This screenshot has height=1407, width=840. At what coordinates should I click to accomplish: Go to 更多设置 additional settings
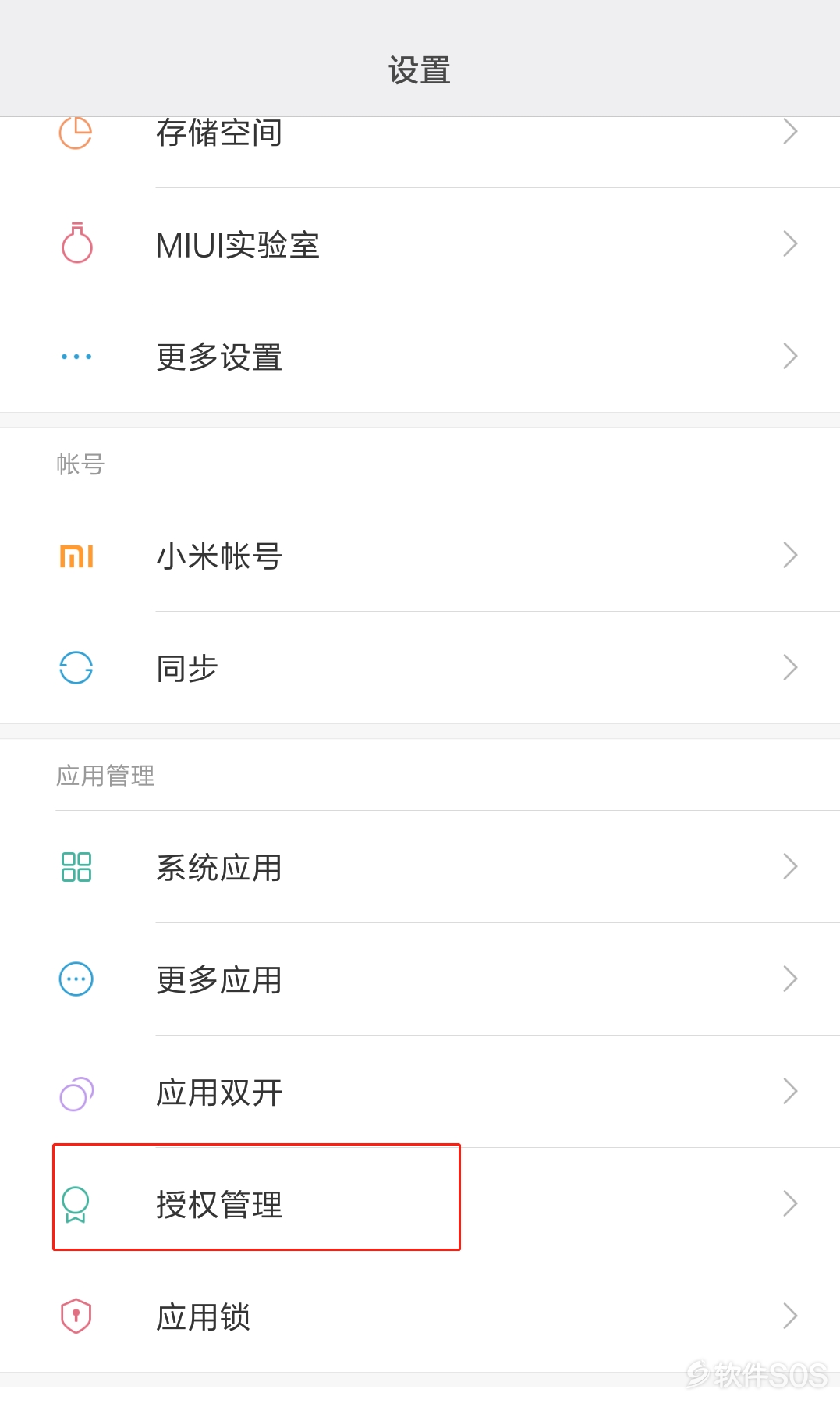[420, 357]
